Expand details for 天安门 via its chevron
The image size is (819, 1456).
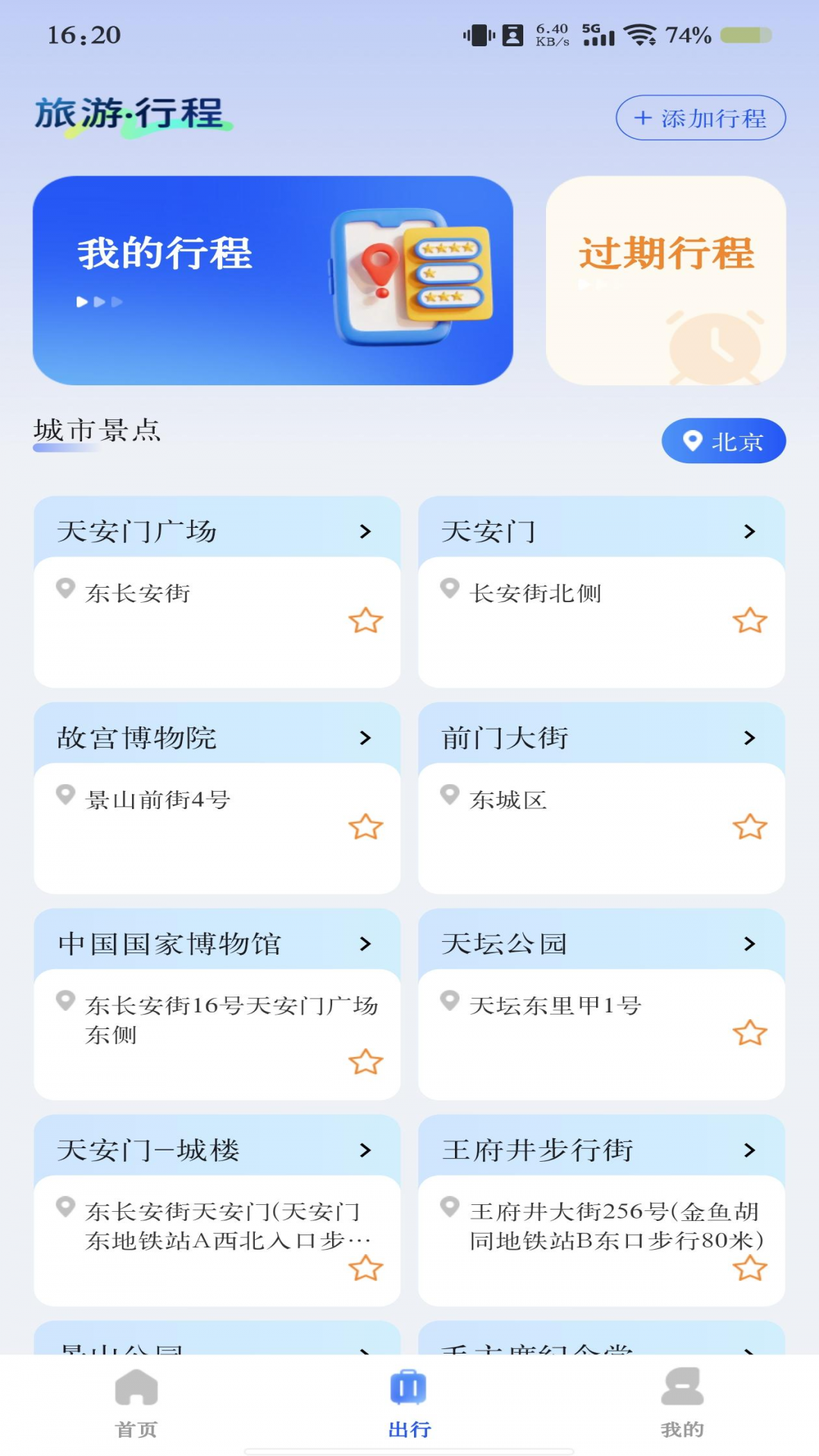(x=750, y=532)
